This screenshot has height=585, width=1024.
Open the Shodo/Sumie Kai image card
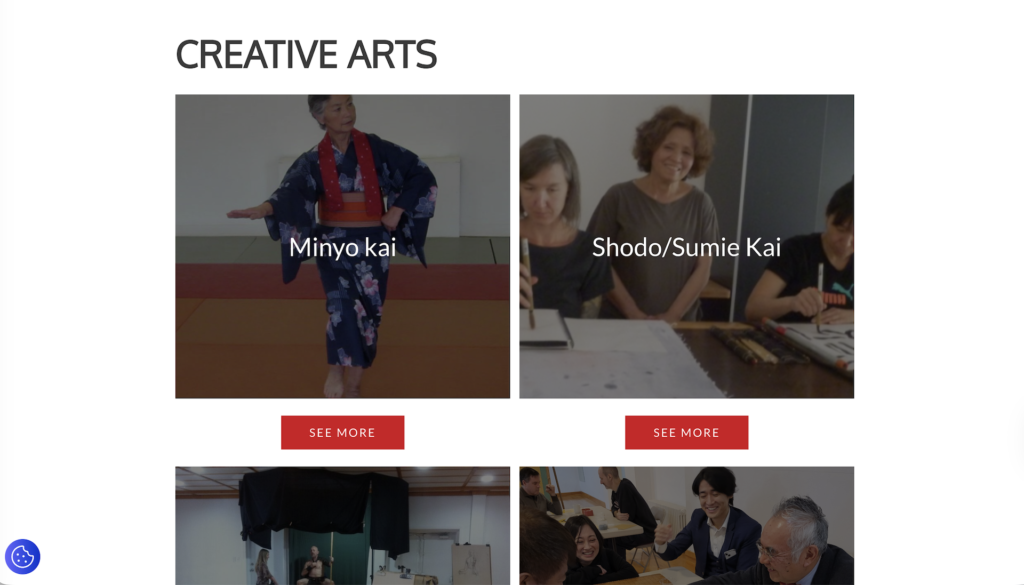[686, 246]
